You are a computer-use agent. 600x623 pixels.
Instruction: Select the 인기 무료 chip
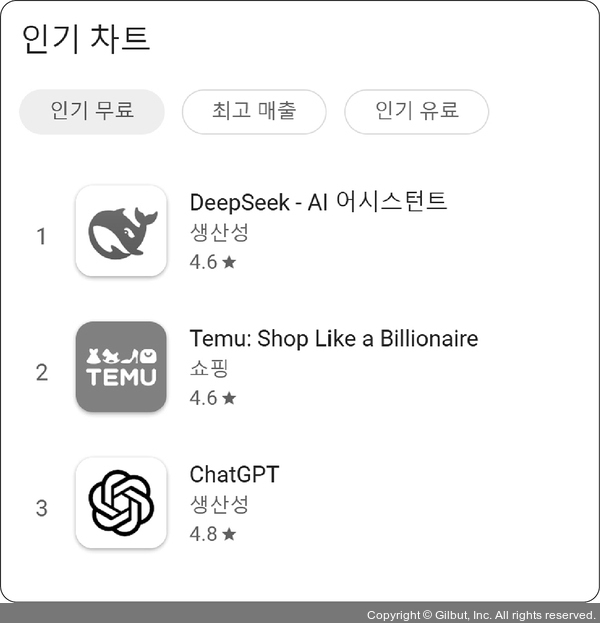(92, 111)
